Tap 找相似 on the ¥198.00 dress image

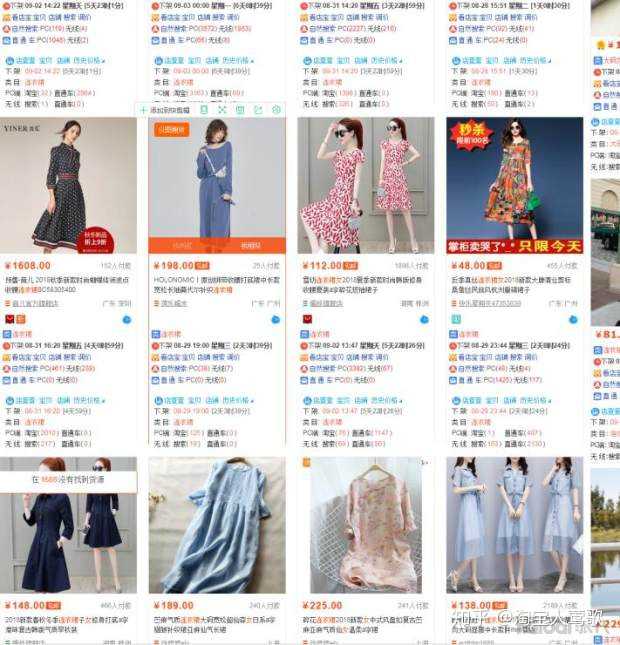click(x=251, y=245)
